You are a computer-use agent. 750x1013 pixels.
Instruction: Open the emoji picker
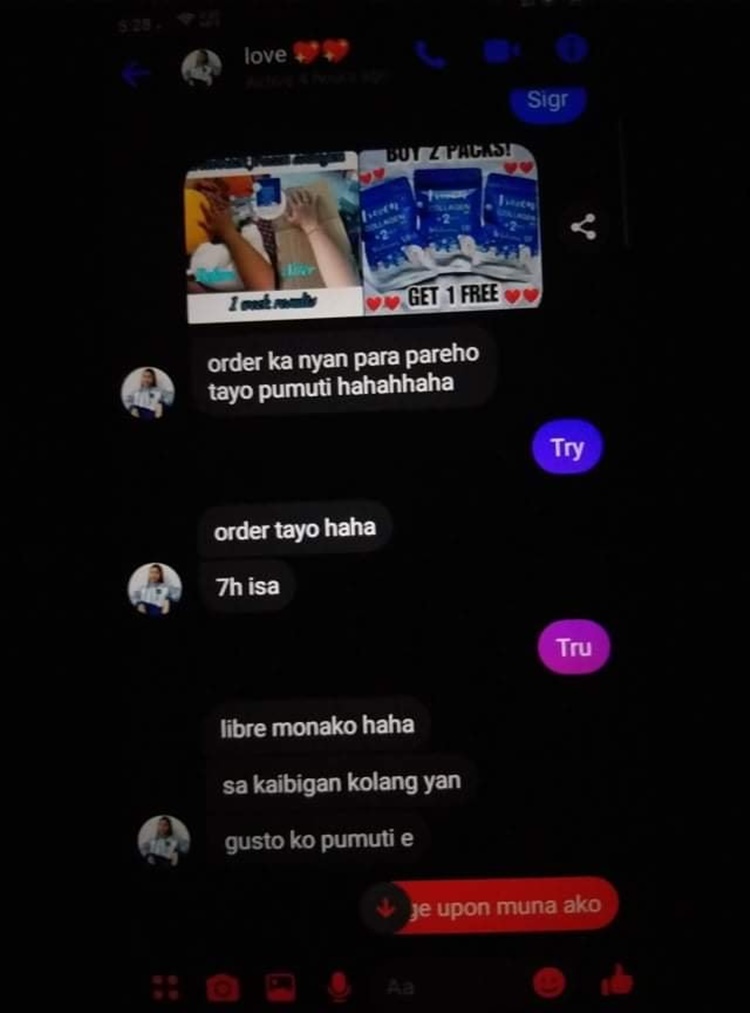pyautogui.click(x=548, y=984)
